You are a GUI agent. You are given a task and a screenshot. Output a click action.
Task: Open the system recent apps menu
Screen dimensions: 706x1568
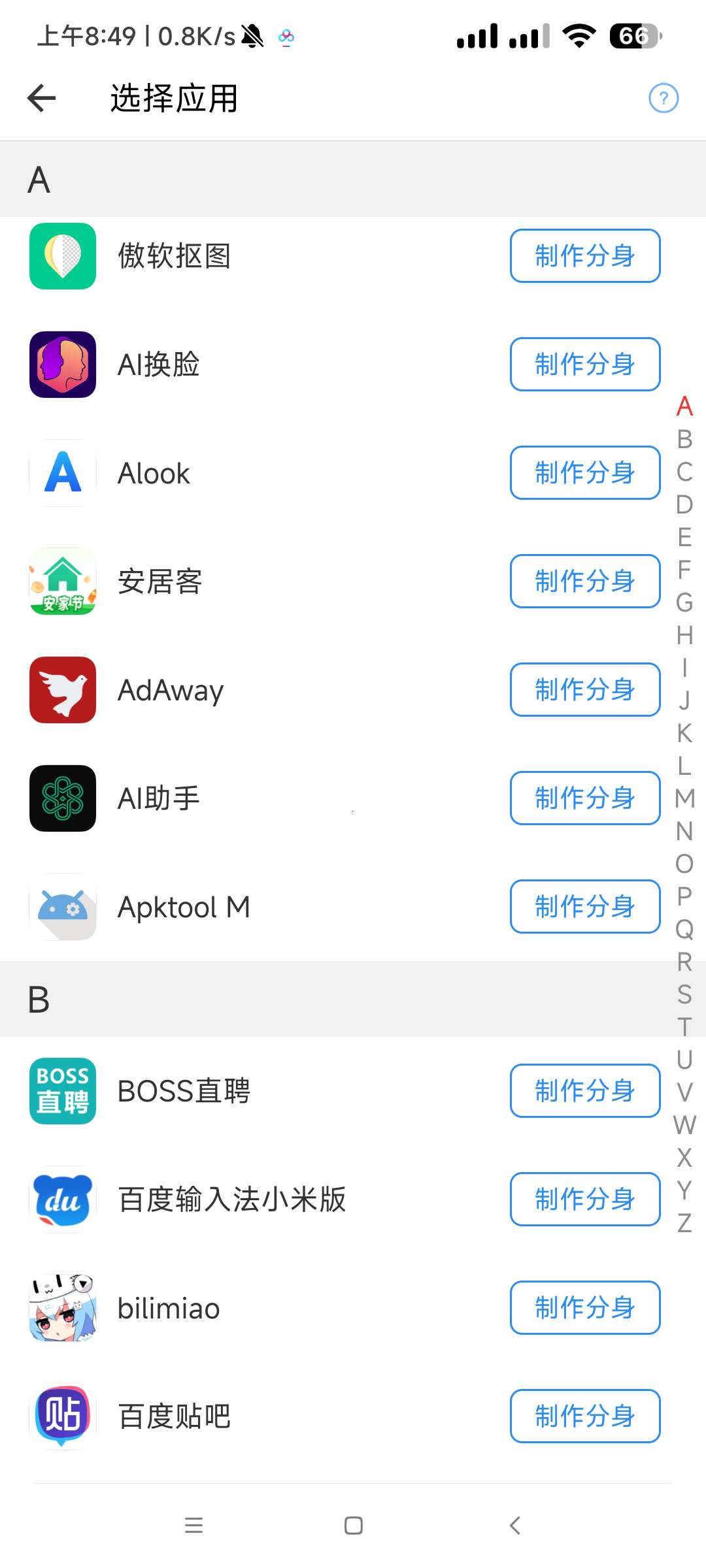[193, 1526]
